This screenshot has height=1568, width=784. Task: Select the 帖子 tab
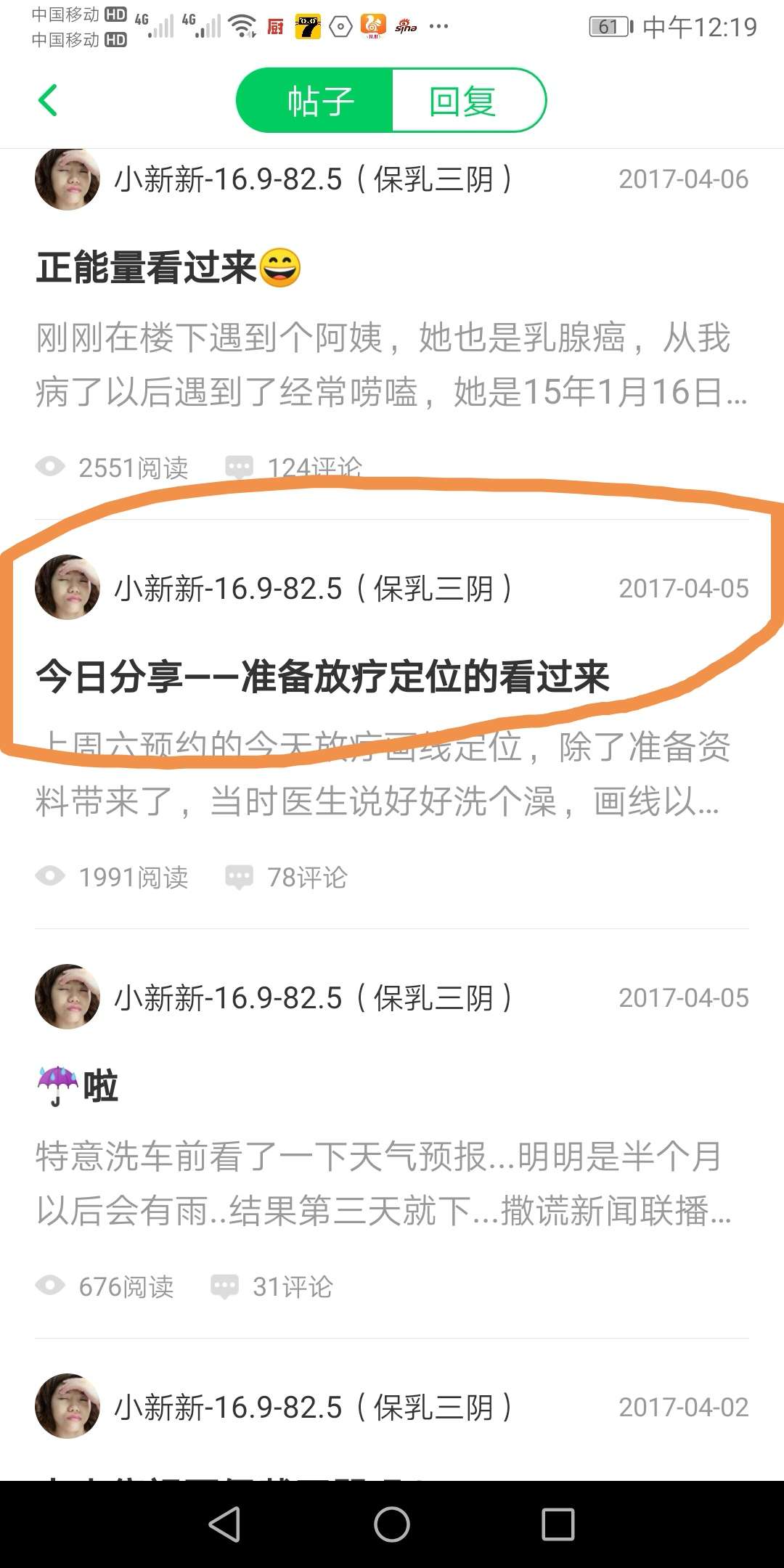click(319, 101)
